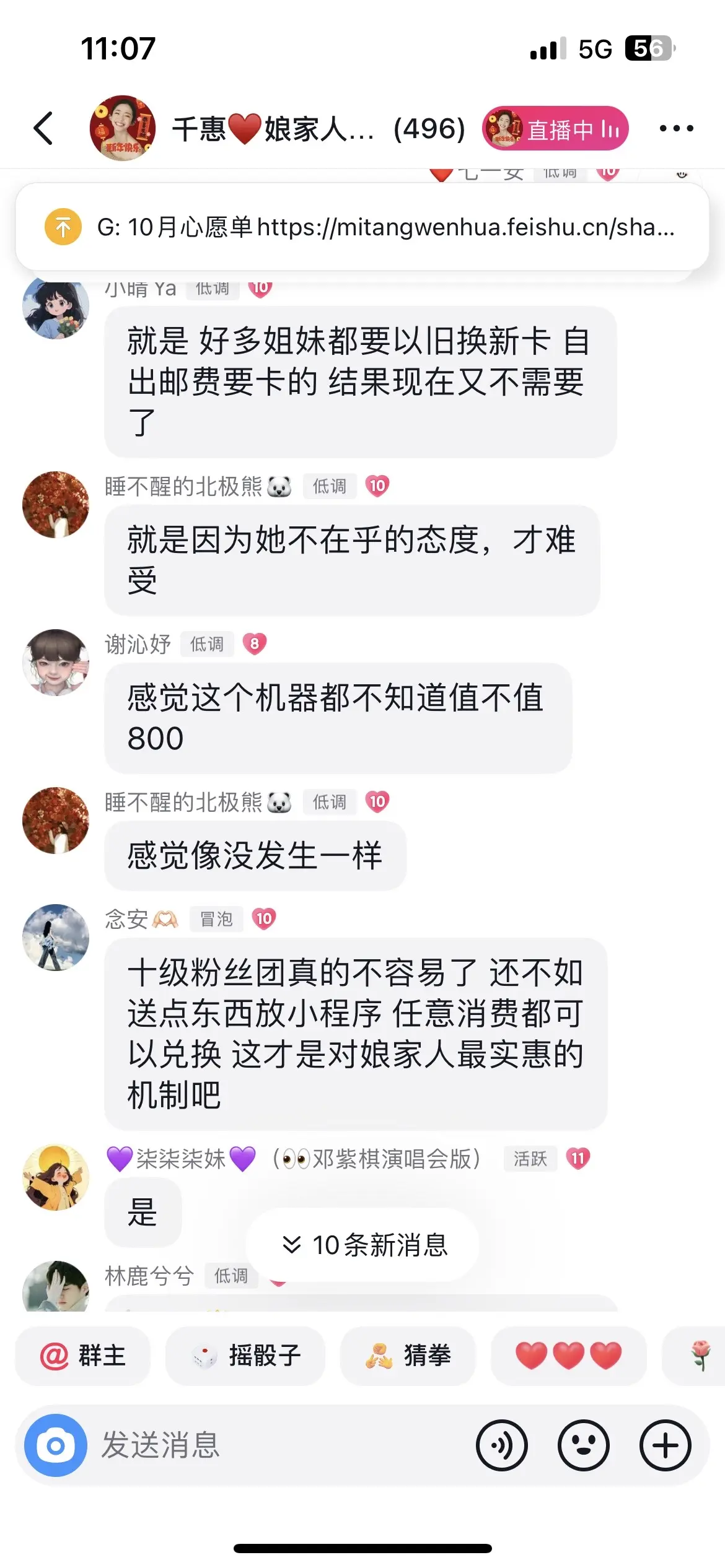Roll dice with 摇骰子

tap(245, 1356)
